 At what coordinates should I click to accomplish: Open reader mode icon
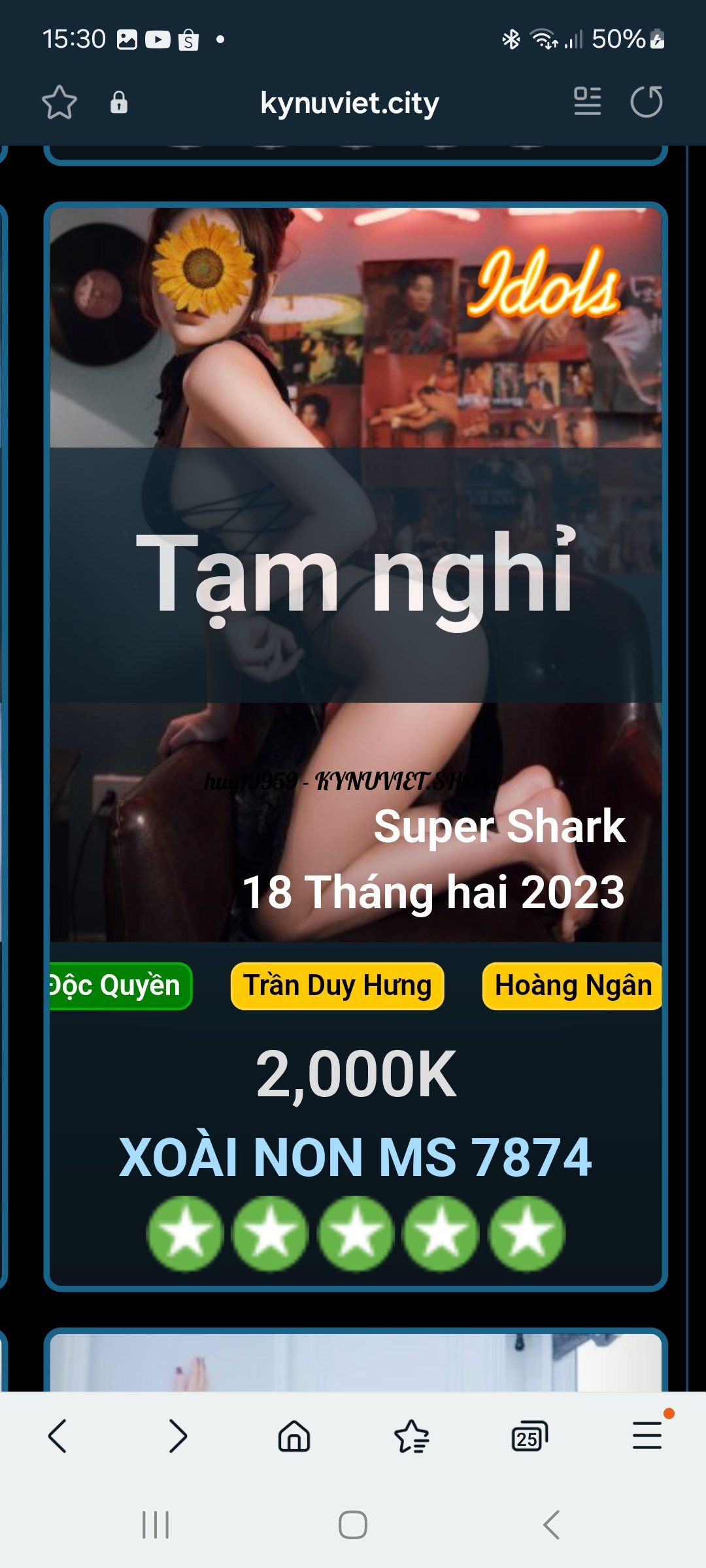pyautogui.click(x=587, y=102)
